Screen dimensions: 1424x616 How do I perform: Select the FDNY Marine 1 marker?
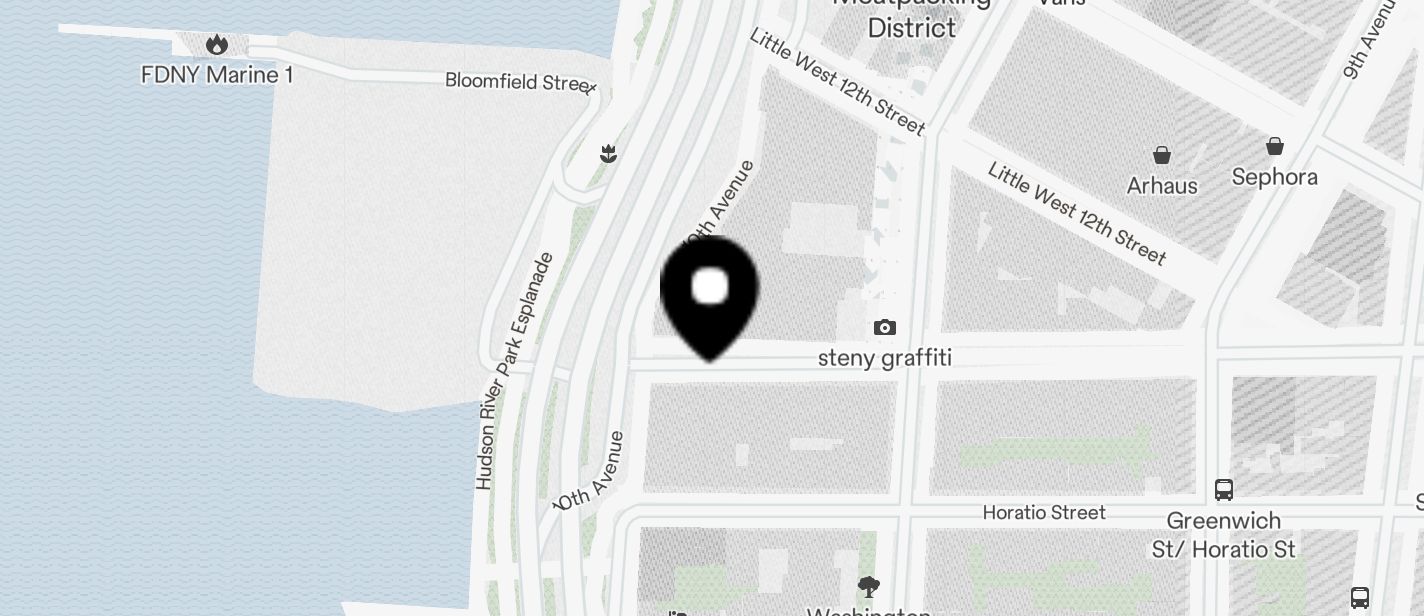point(216,45)
